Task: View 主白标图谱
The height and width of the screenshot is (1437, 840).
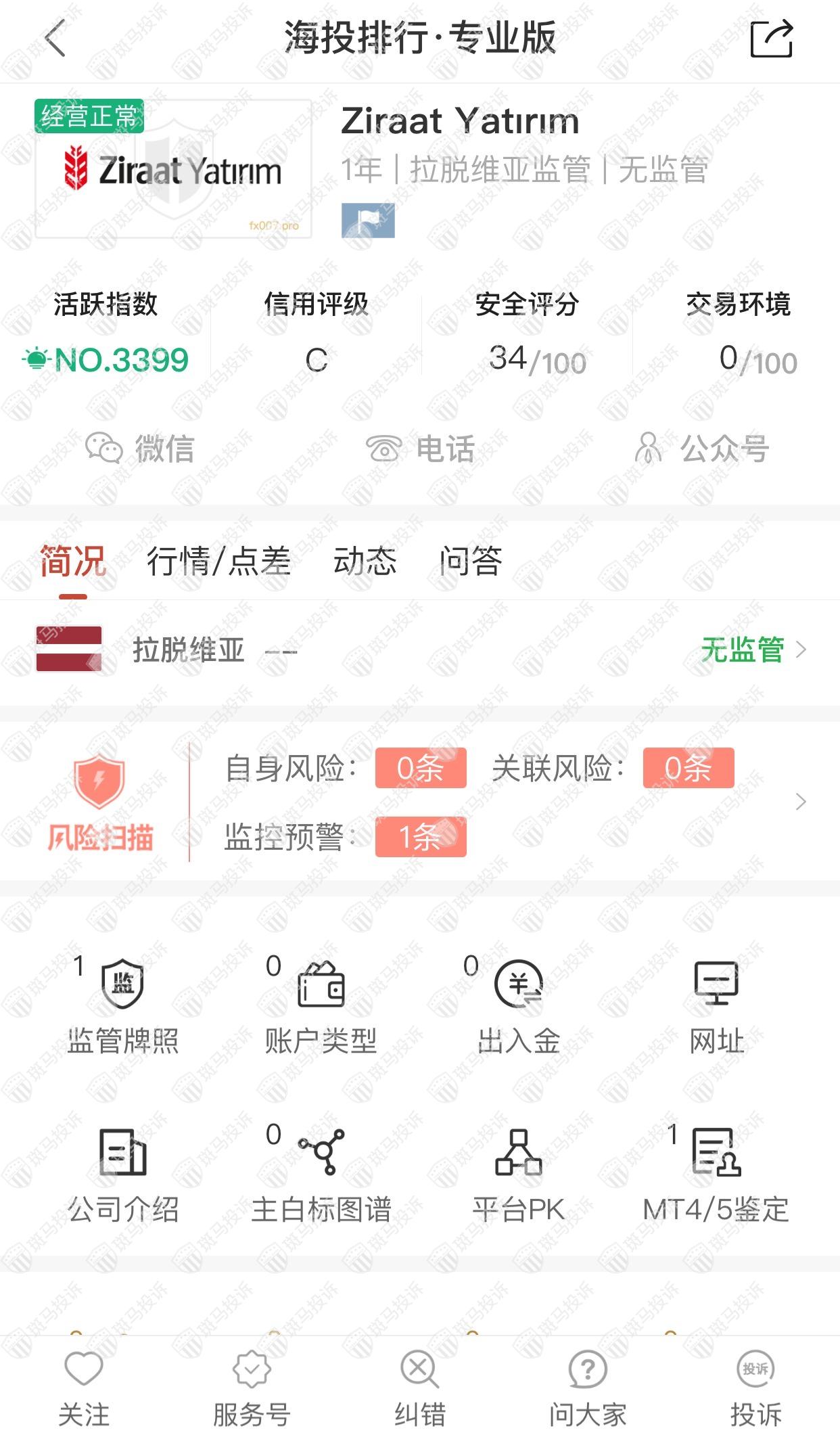Action: pyautogui.click(x=321, y=1175)
